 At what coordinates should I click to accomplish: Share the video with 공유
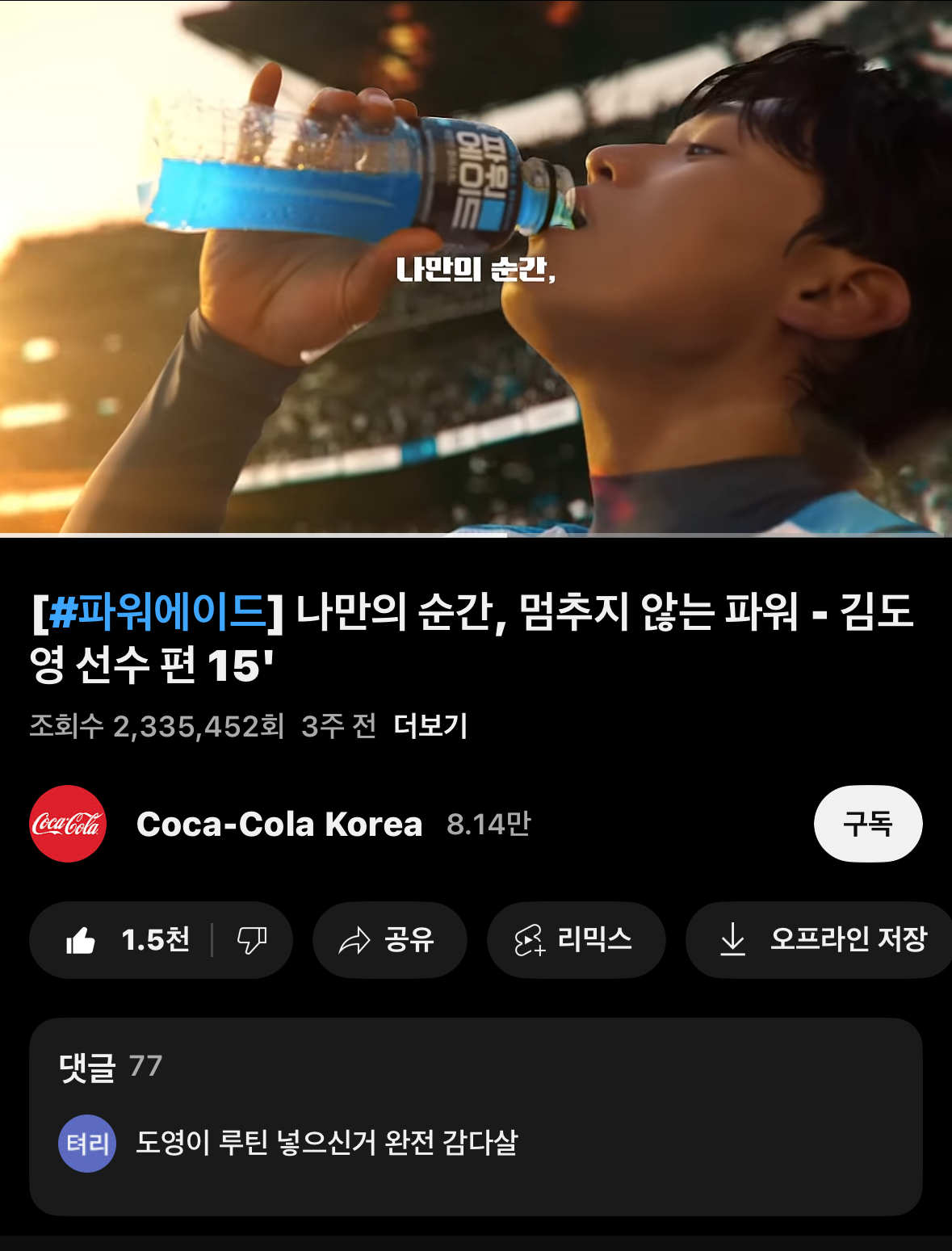tap(389, 940)
